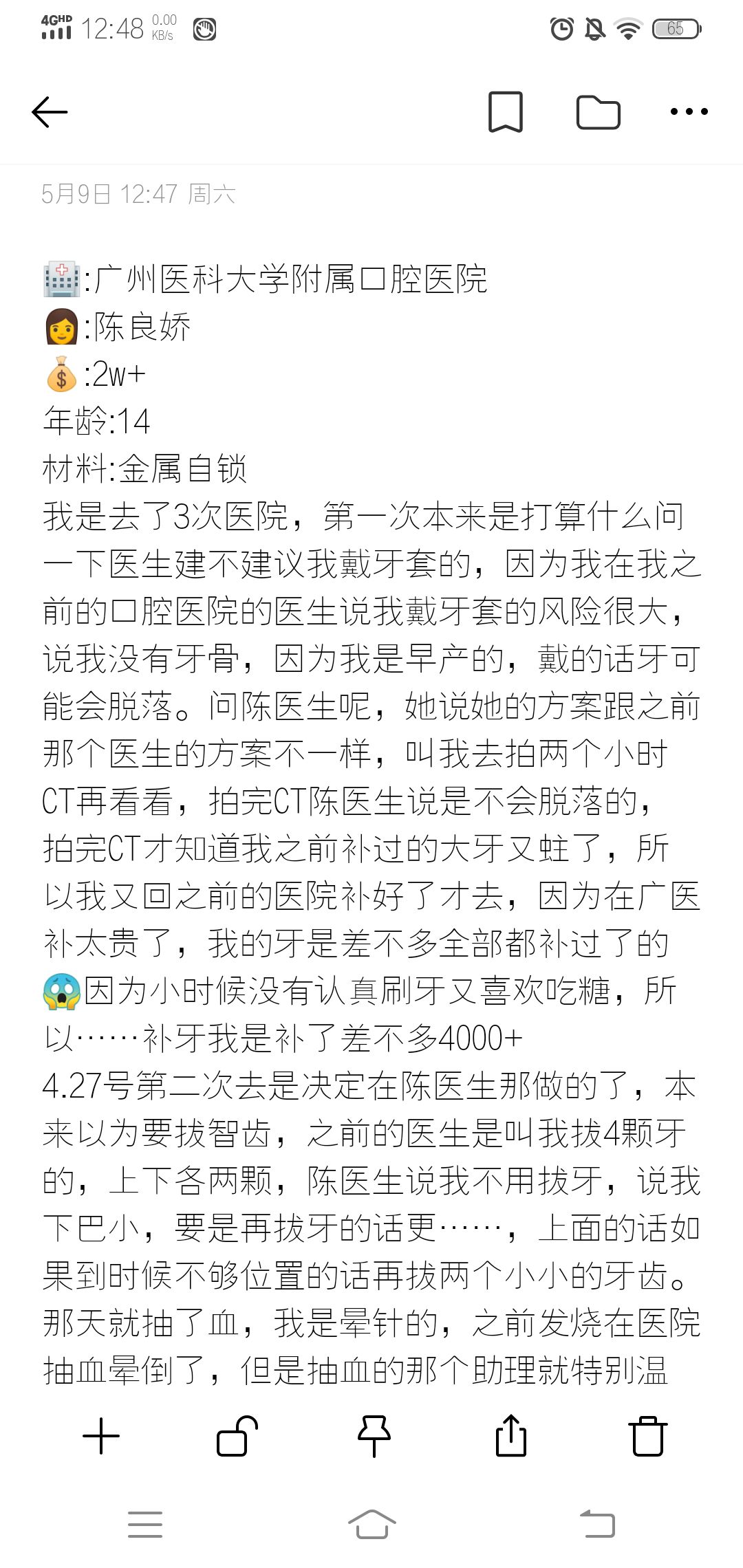Open the three-dot overflow menu
This screenshot has height=1568, width=743.
(689, 111)
